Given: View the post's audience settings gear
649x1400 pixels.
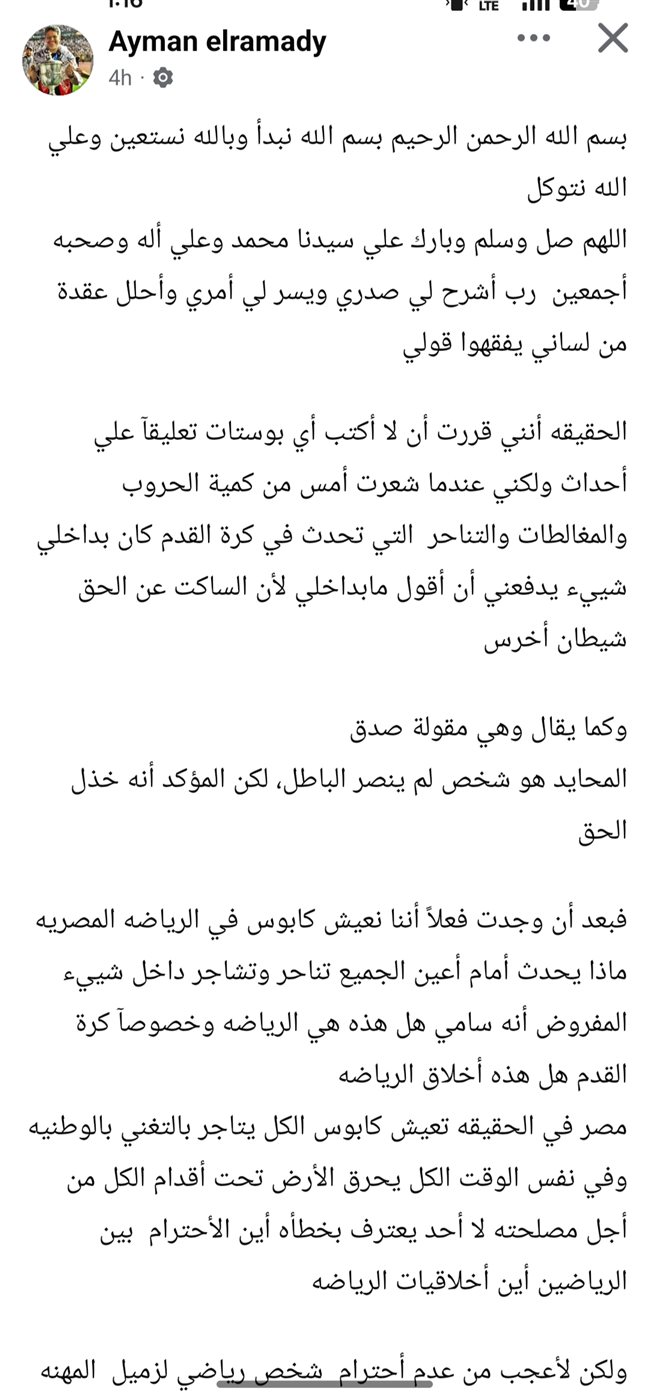Looking at the screenshot, I should [x=162, y=77].
